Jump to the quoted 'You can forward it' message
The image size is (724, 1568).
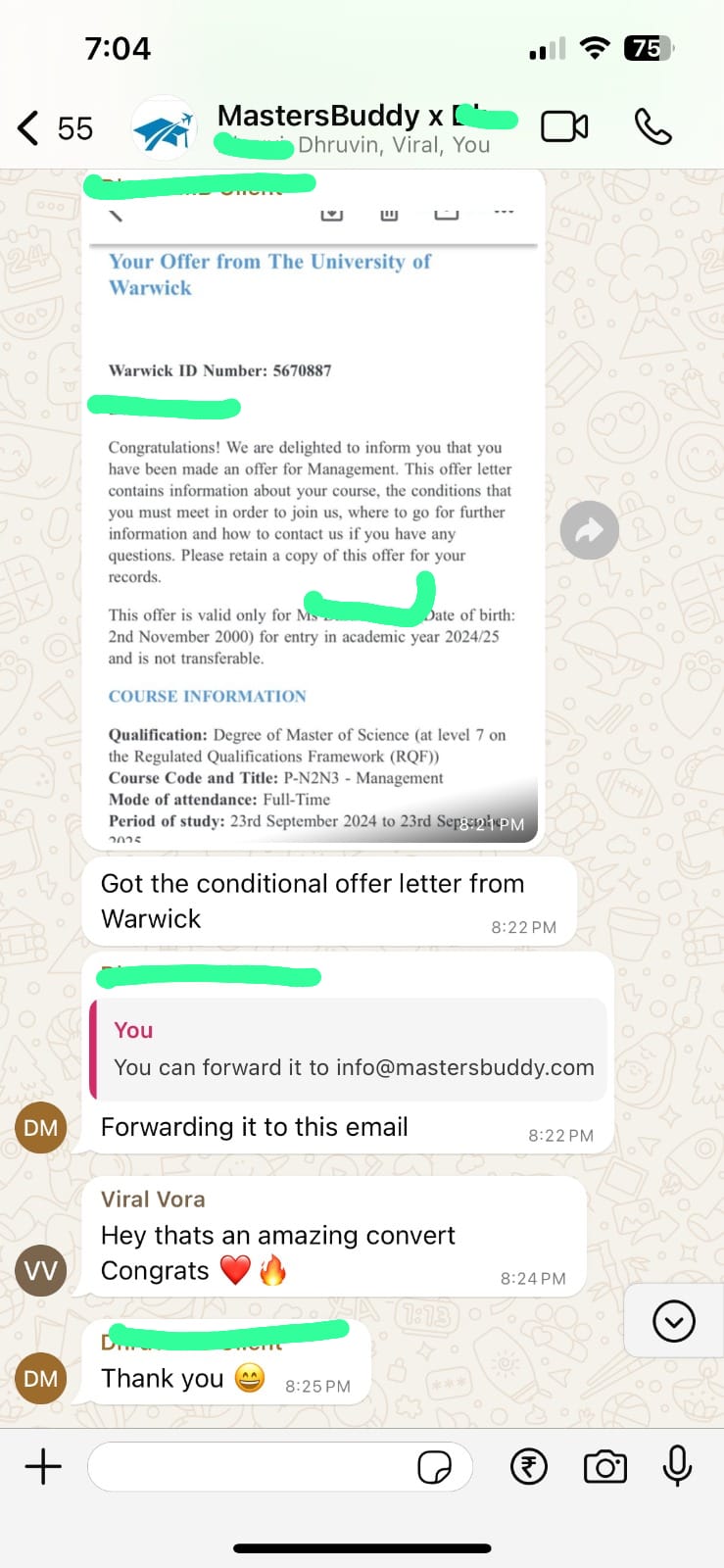point(348,1049)
